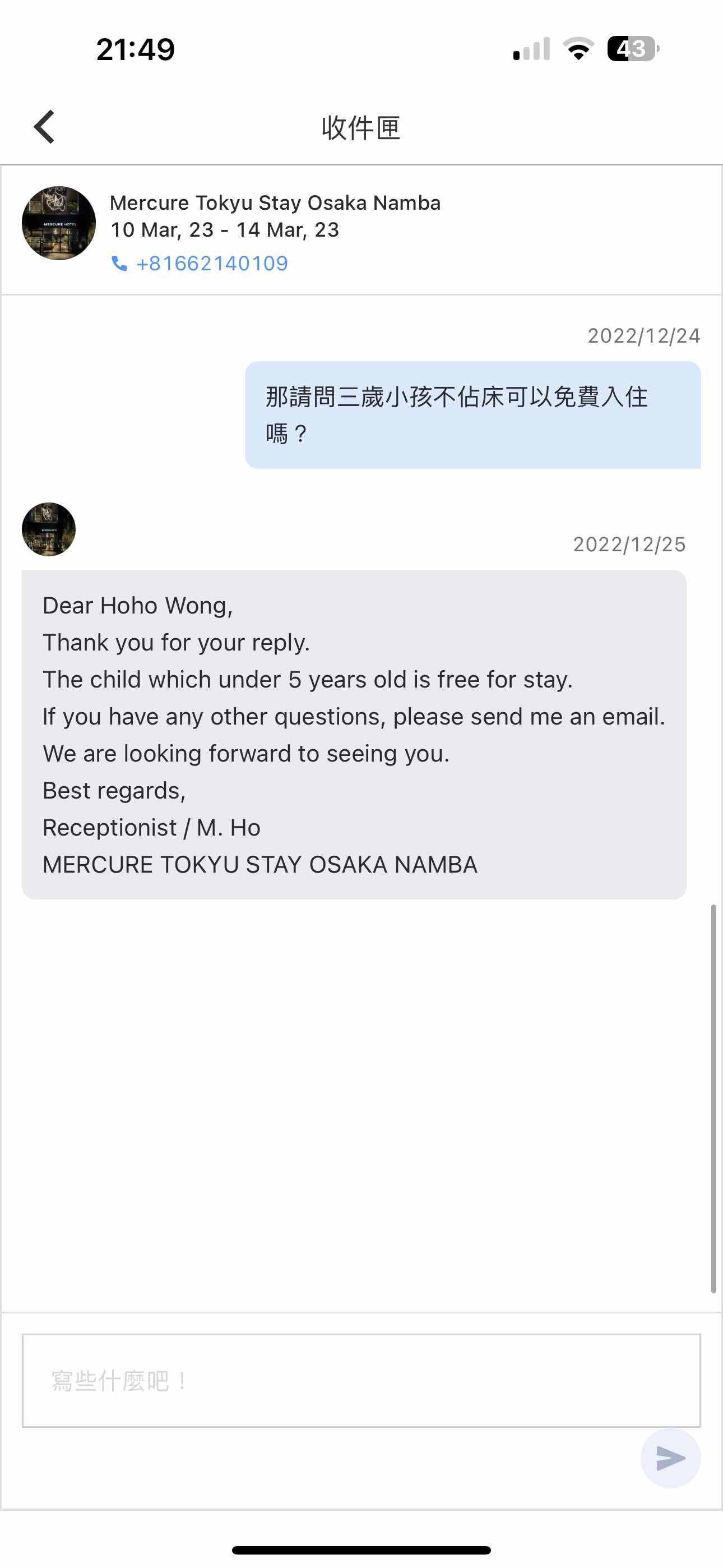Tap the message field 寫些什麼吧！
723x1568 pixels.
tap(361, 1381)
